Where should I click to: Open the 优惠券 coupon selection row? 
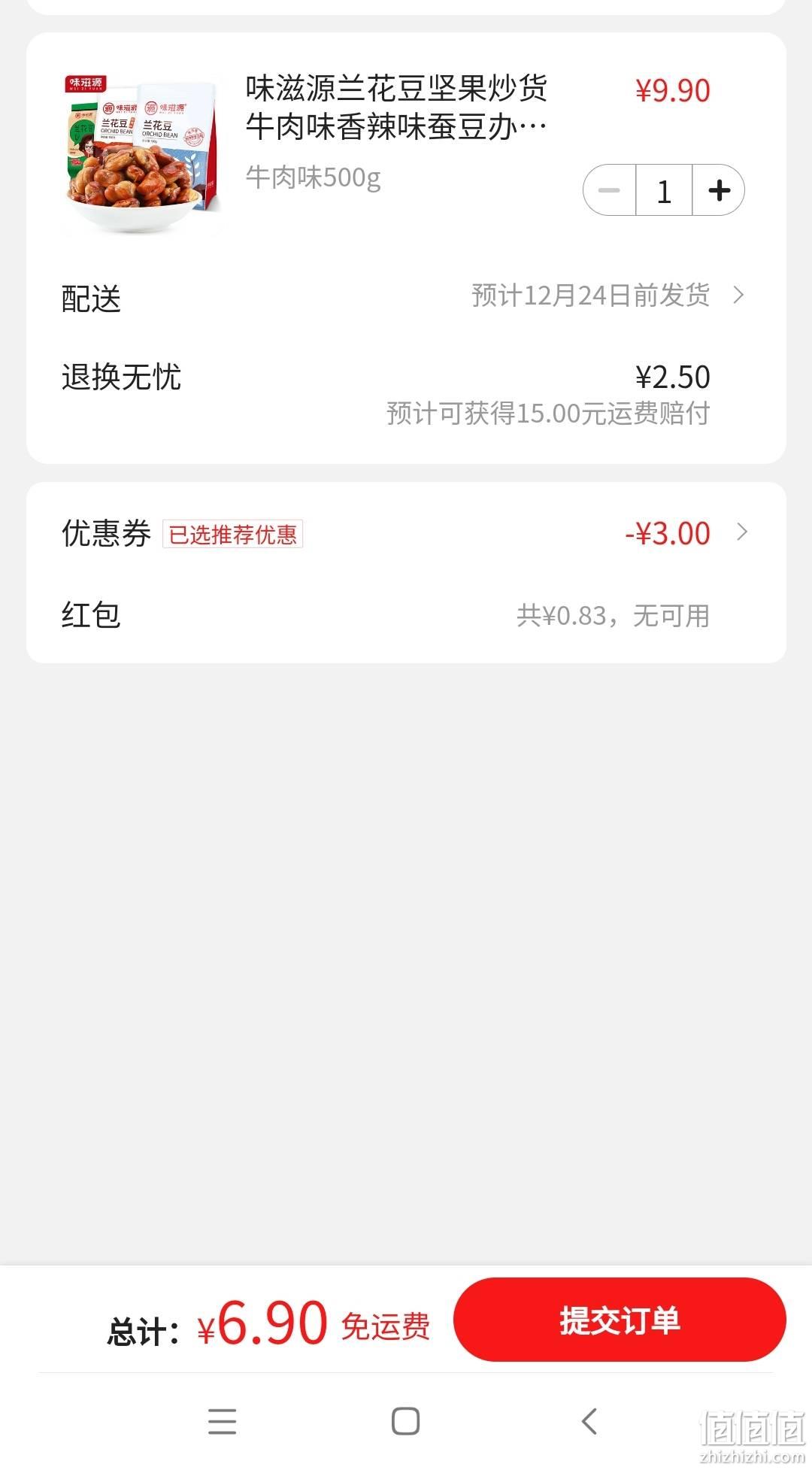pyautogui.click(x=406, y=533)
